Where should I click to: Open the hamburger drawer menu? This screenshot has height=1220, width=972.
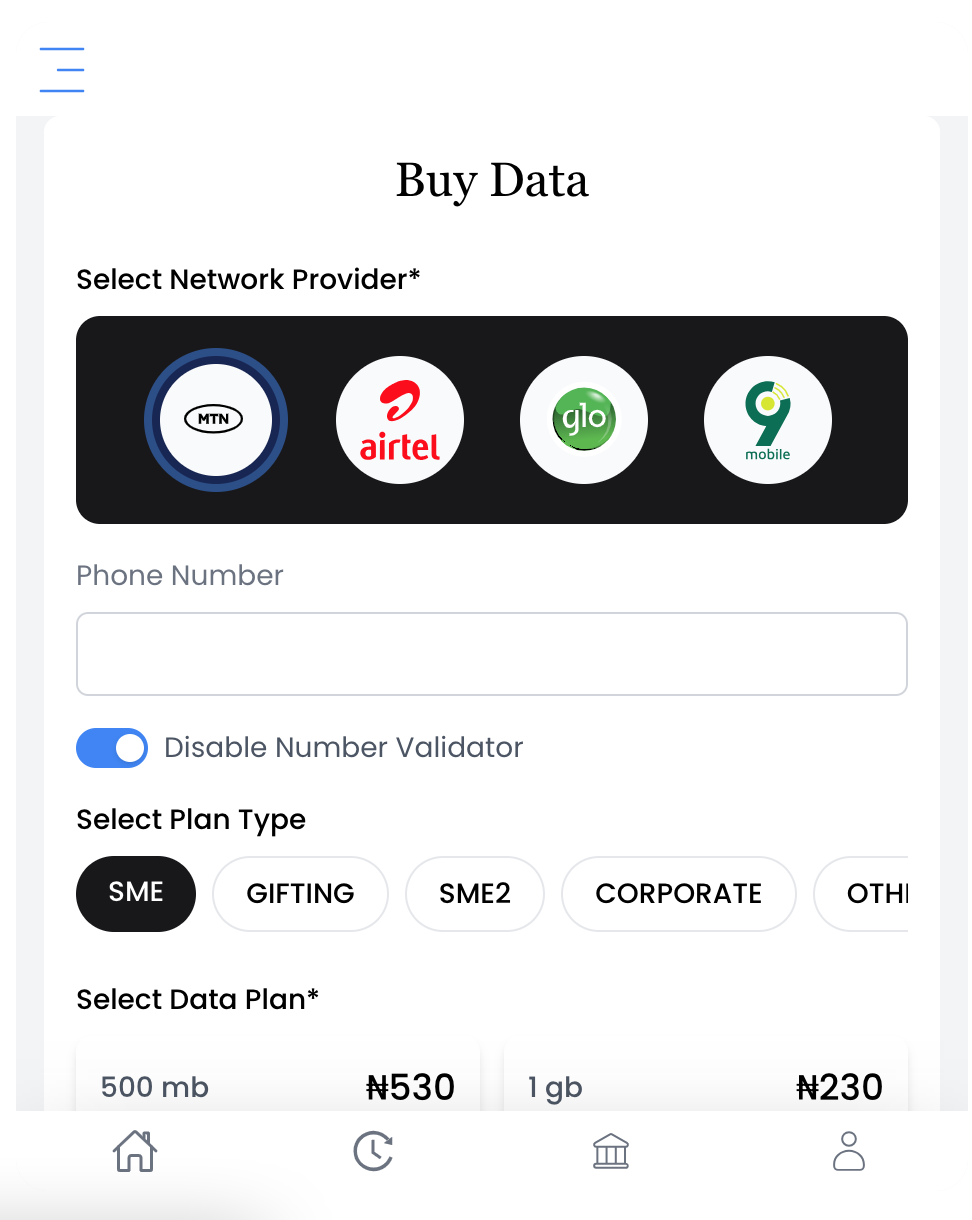[62, 70]
